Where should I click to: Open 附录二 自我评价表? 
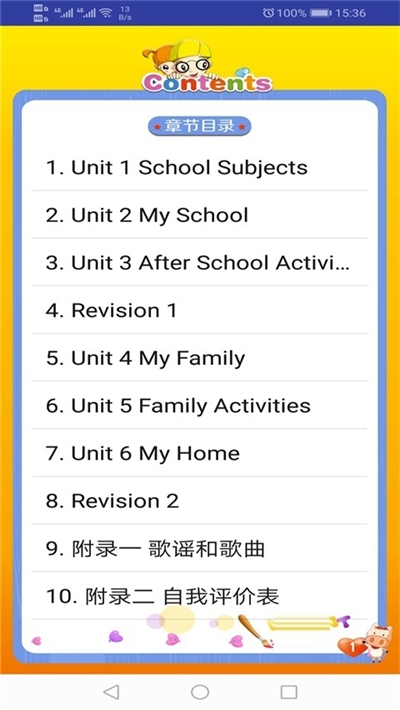coord(199,596)
